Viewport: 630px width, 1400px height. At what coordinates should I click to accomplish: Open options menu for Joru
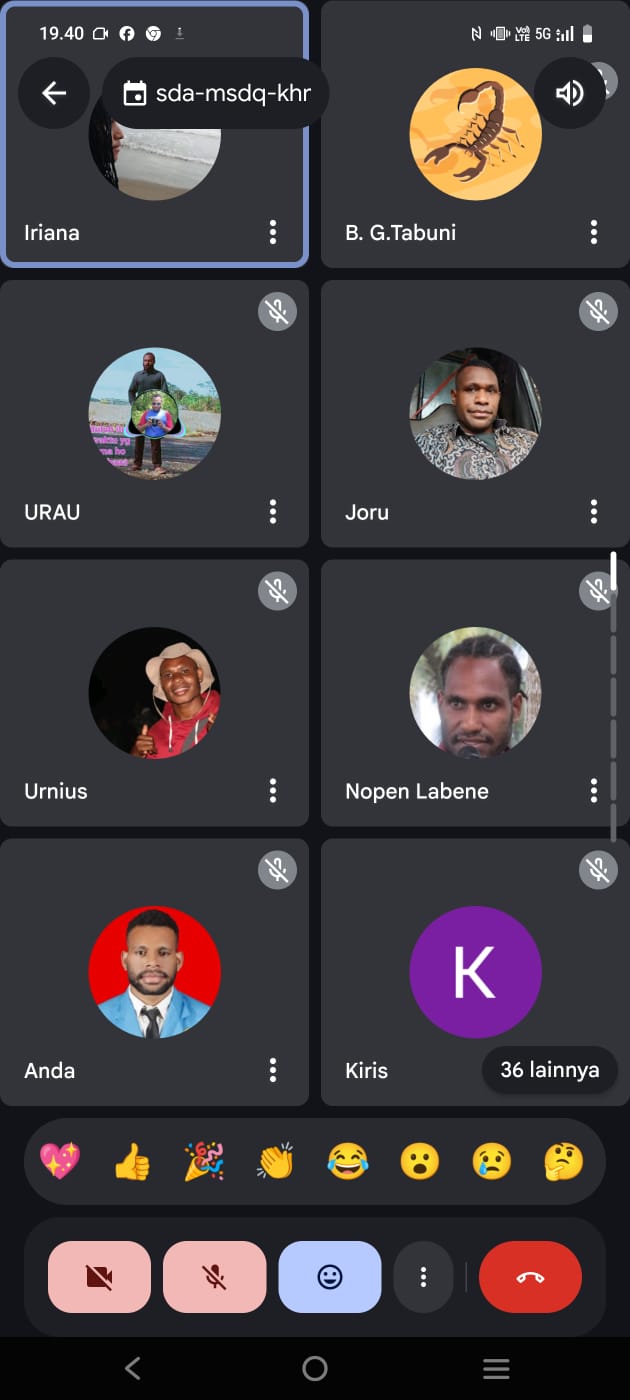594,512
